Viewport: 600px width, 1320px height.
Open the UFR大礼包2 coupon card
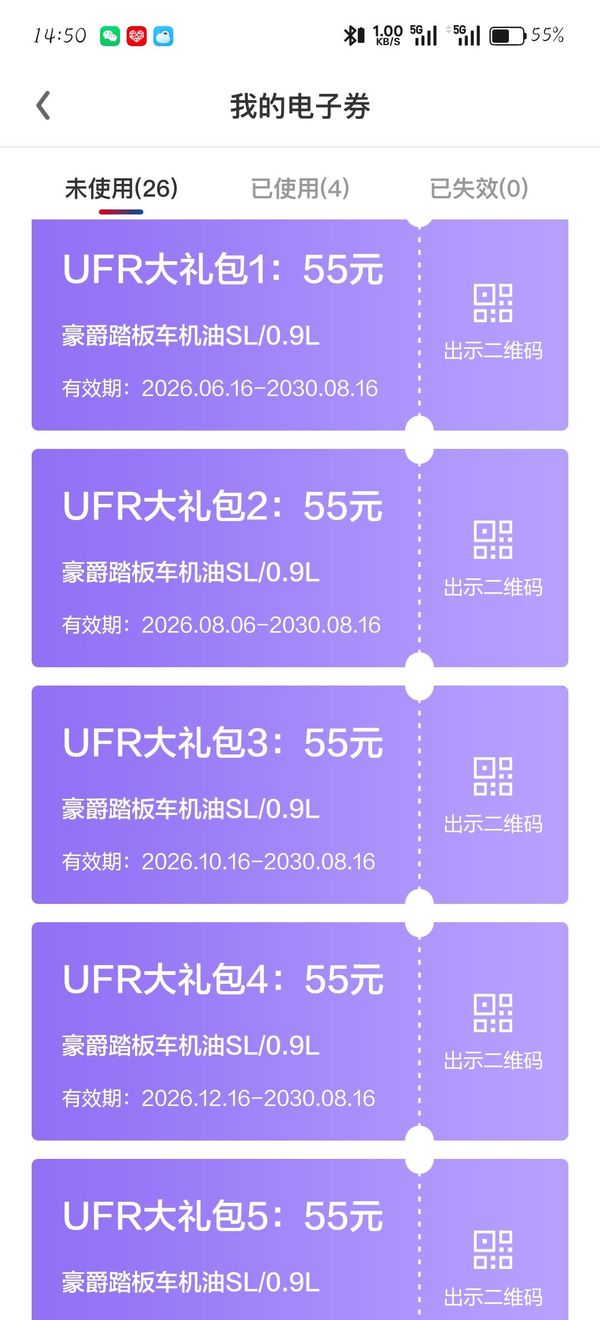[222, 558]
